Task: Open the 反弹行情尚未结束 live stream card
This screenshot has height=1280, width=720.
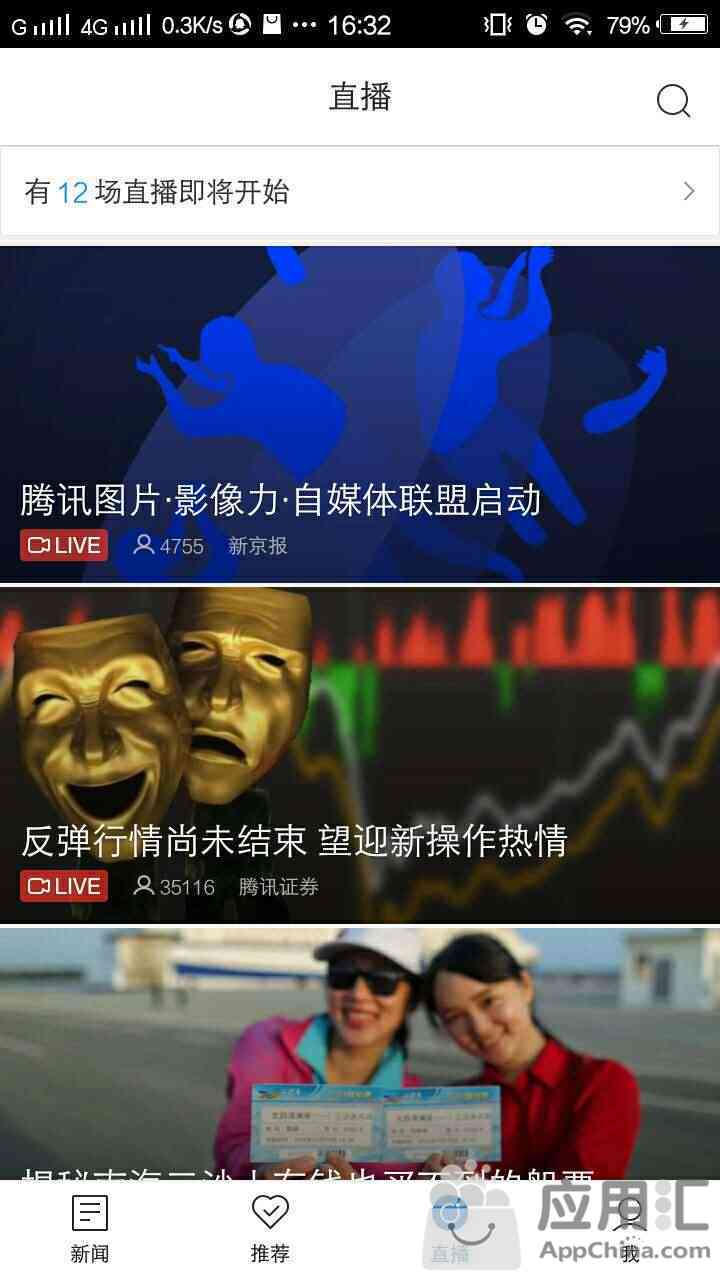Action: click(x=360, y=755)
